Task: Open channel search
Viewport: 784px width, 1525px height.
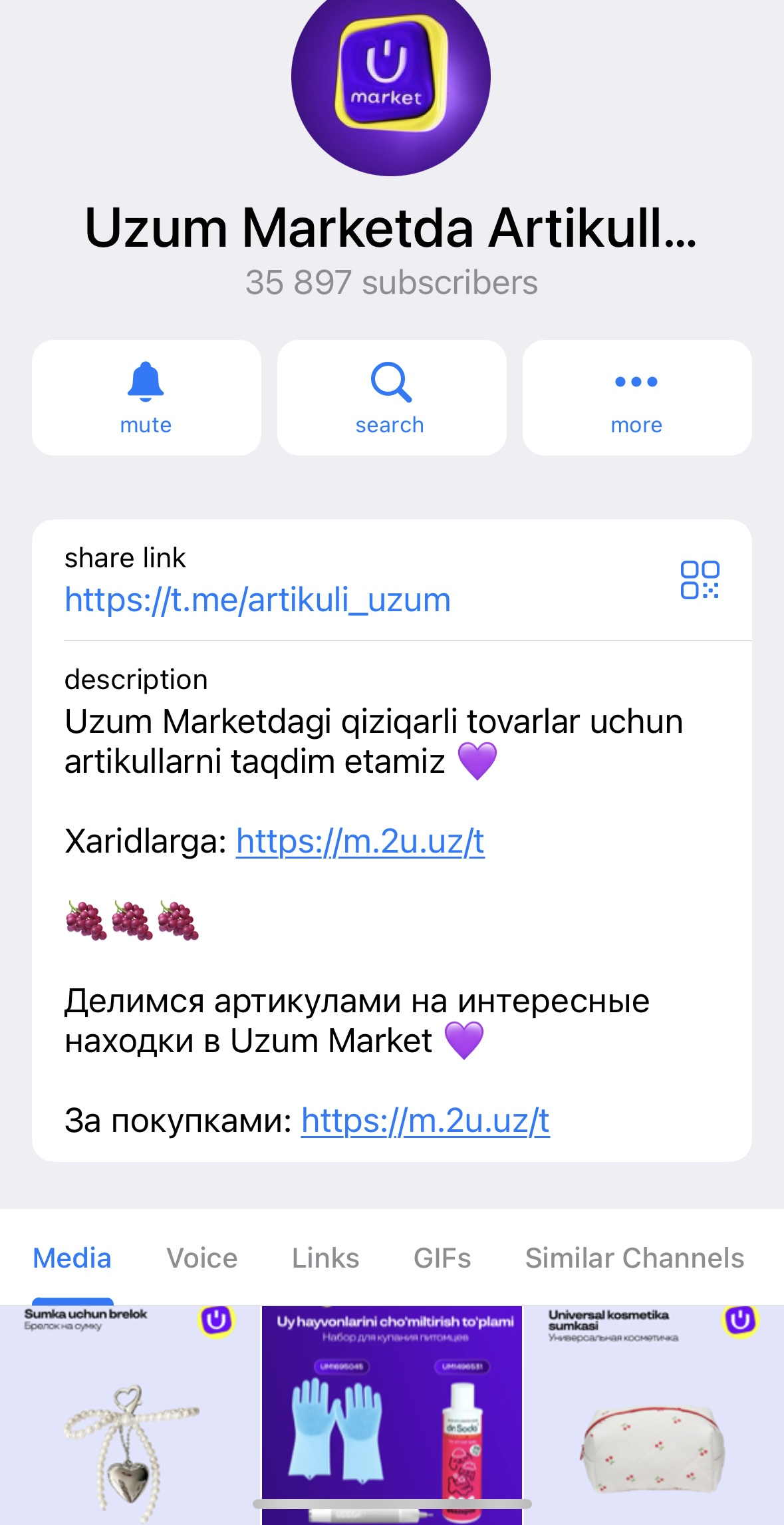Action: coord(390,396)
